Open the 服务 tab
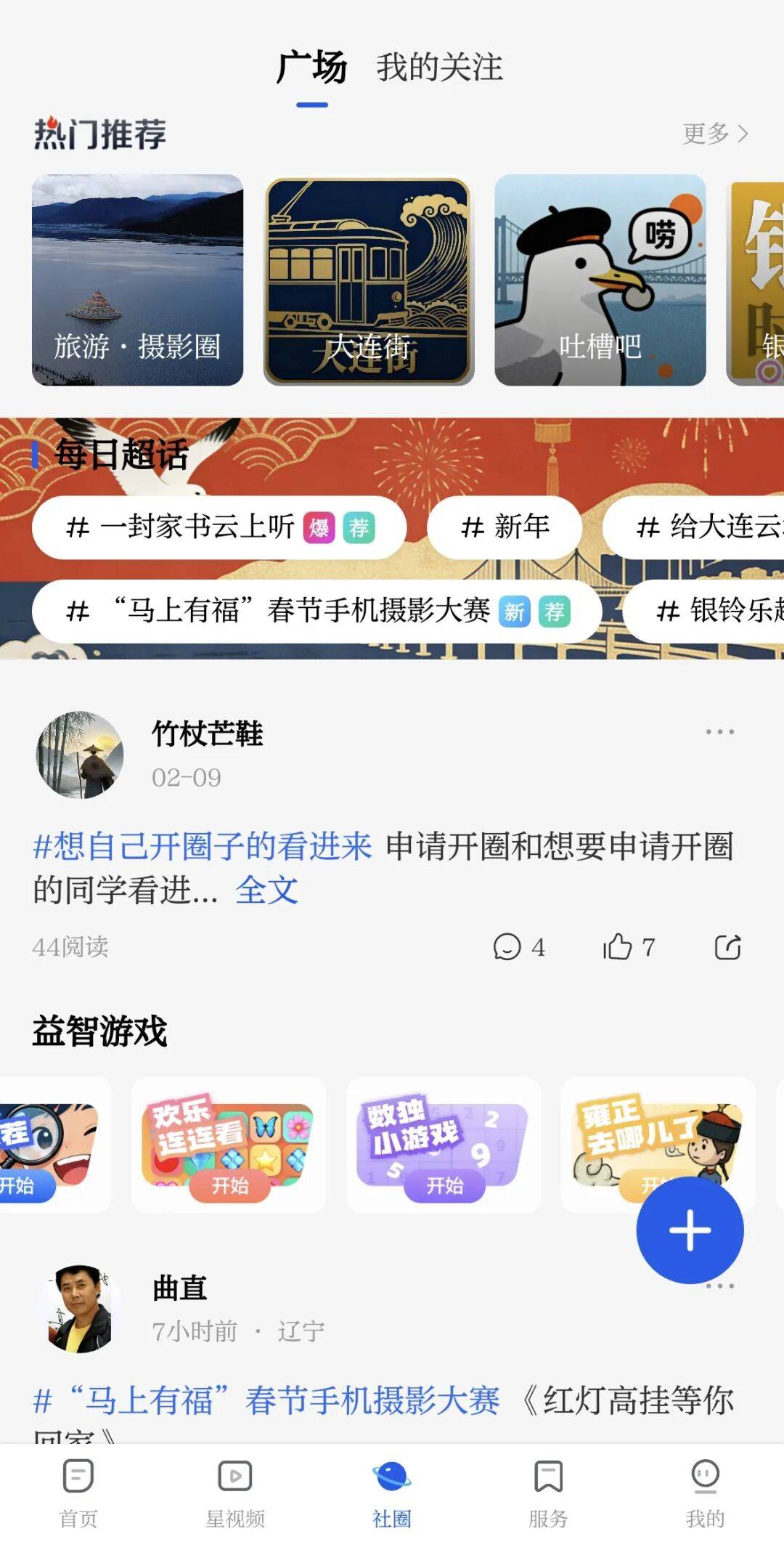This screenshot has height=1555, width=784. click(548, 1493)
